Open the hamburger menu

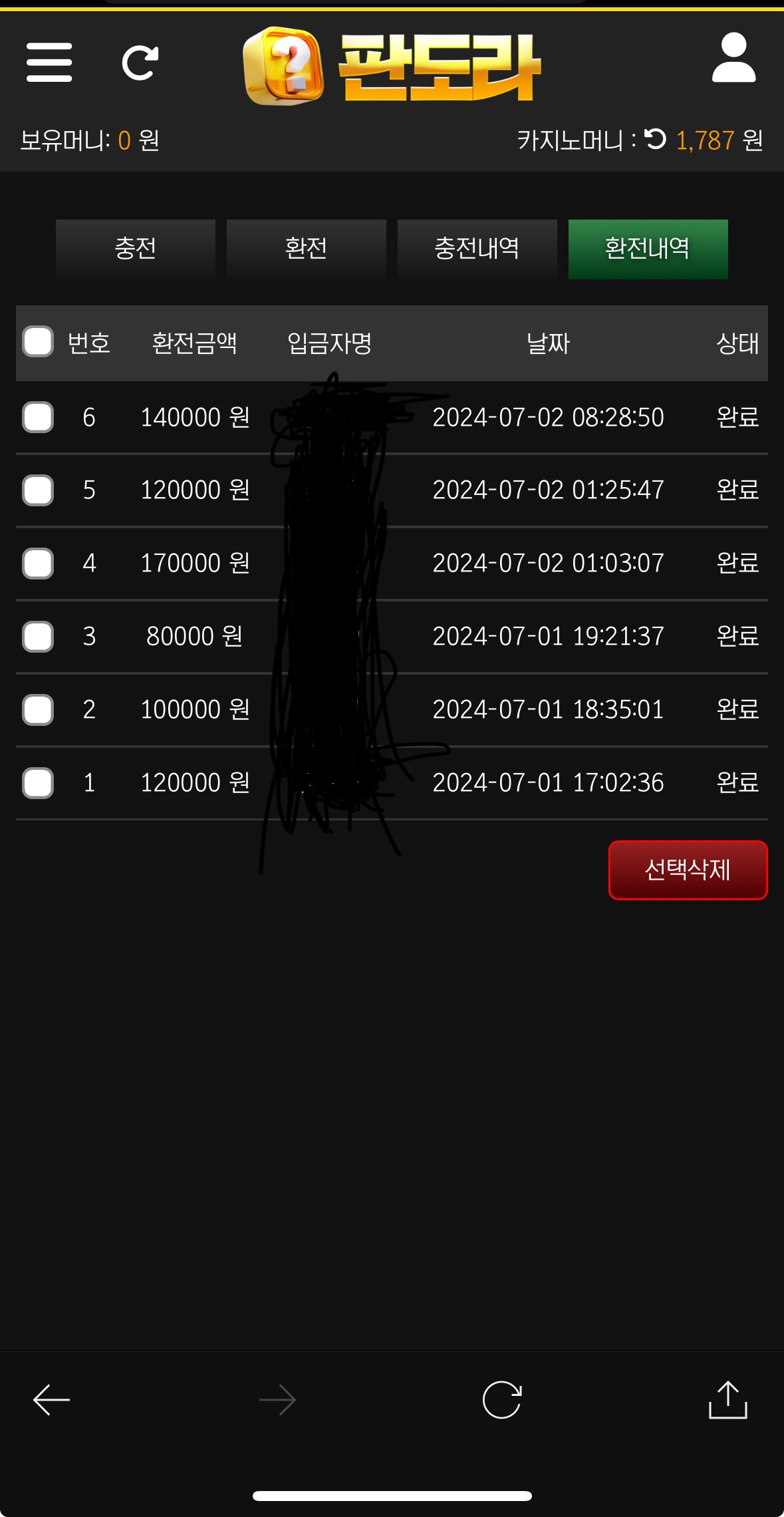coord(49,63)
